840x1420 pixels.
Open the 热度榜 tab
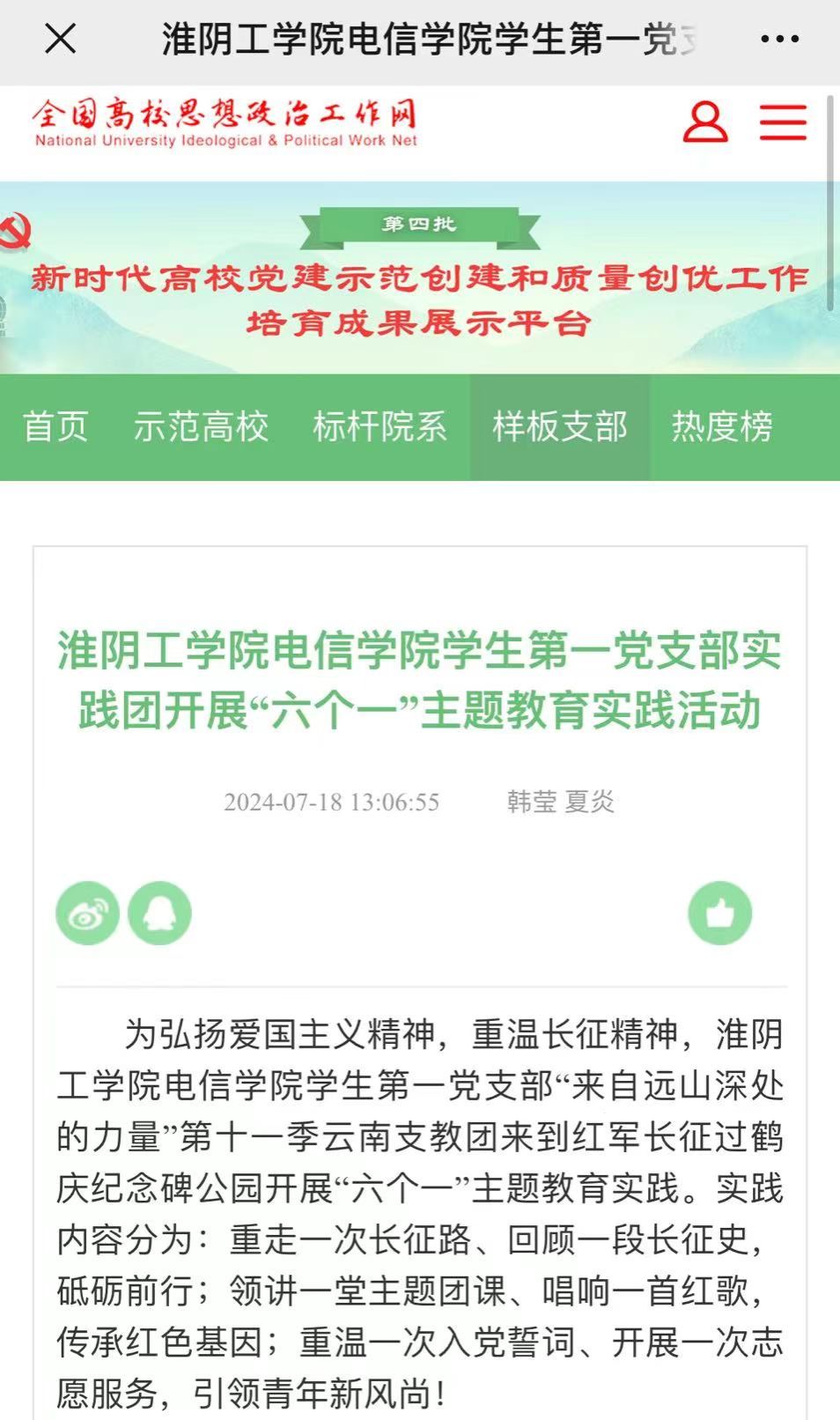[722, 427]
